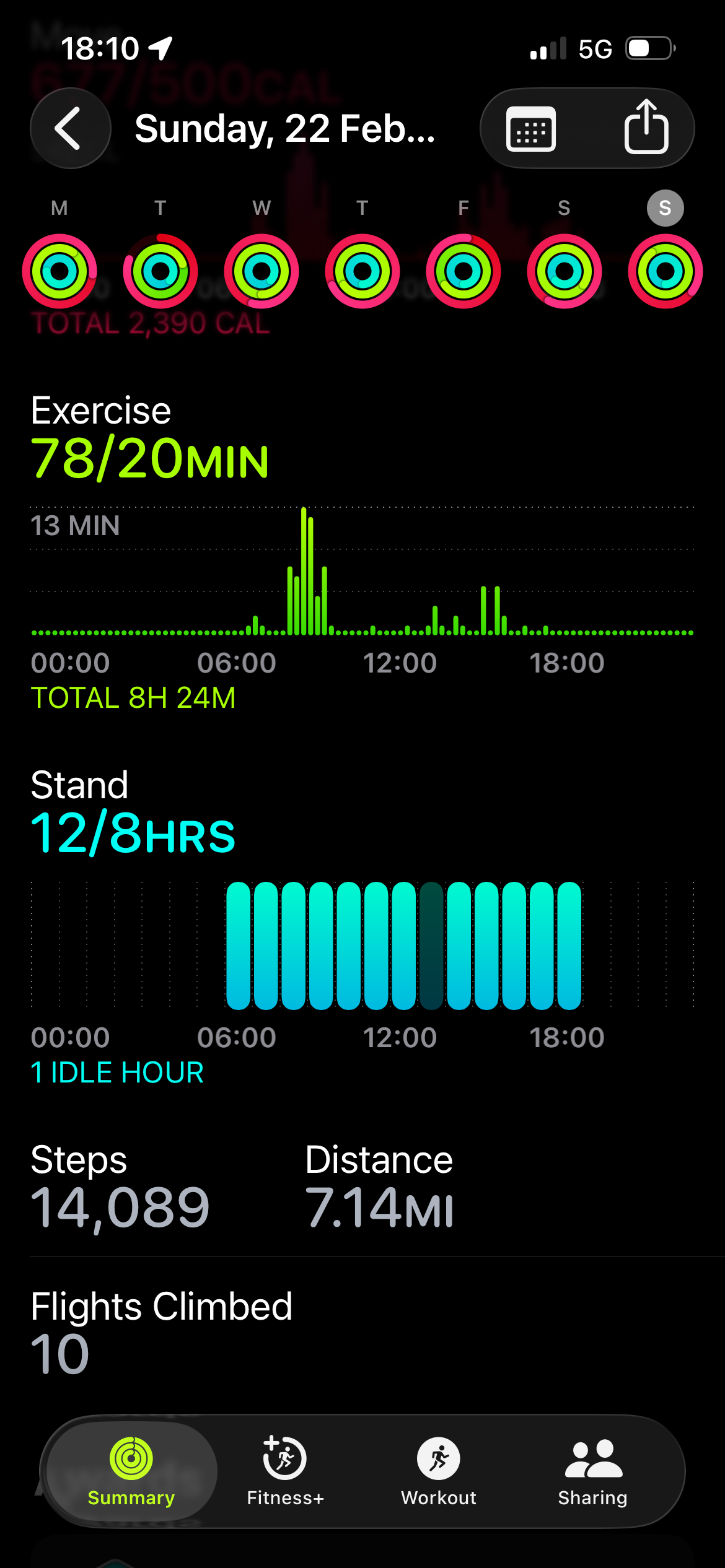Viewport: 725px width, 1568px height.
Task: Select Thursday's activity rings
Action: point(362,271)
